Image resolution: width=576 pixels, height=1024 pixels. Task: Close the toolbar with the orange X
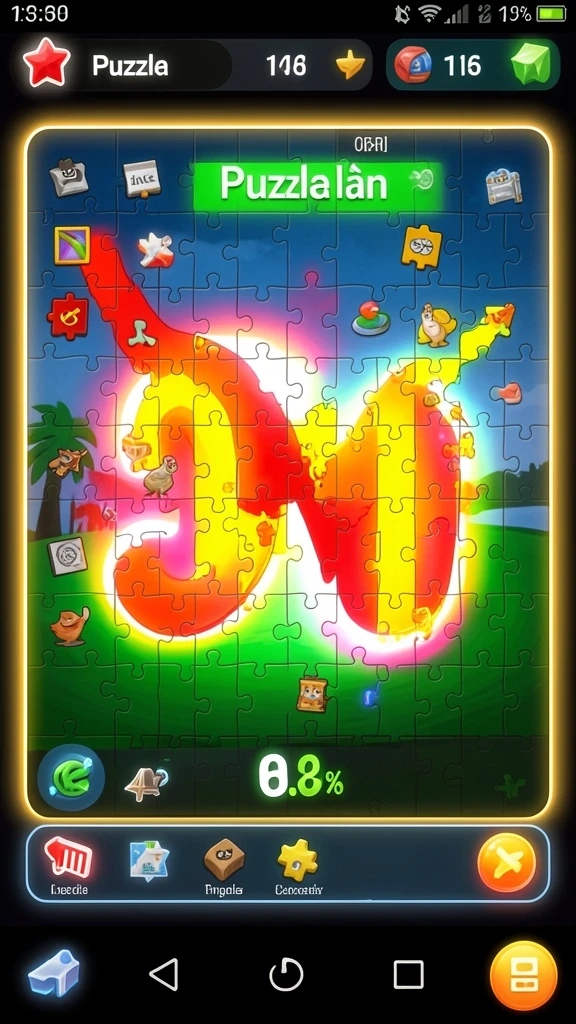tap(507, 863)
